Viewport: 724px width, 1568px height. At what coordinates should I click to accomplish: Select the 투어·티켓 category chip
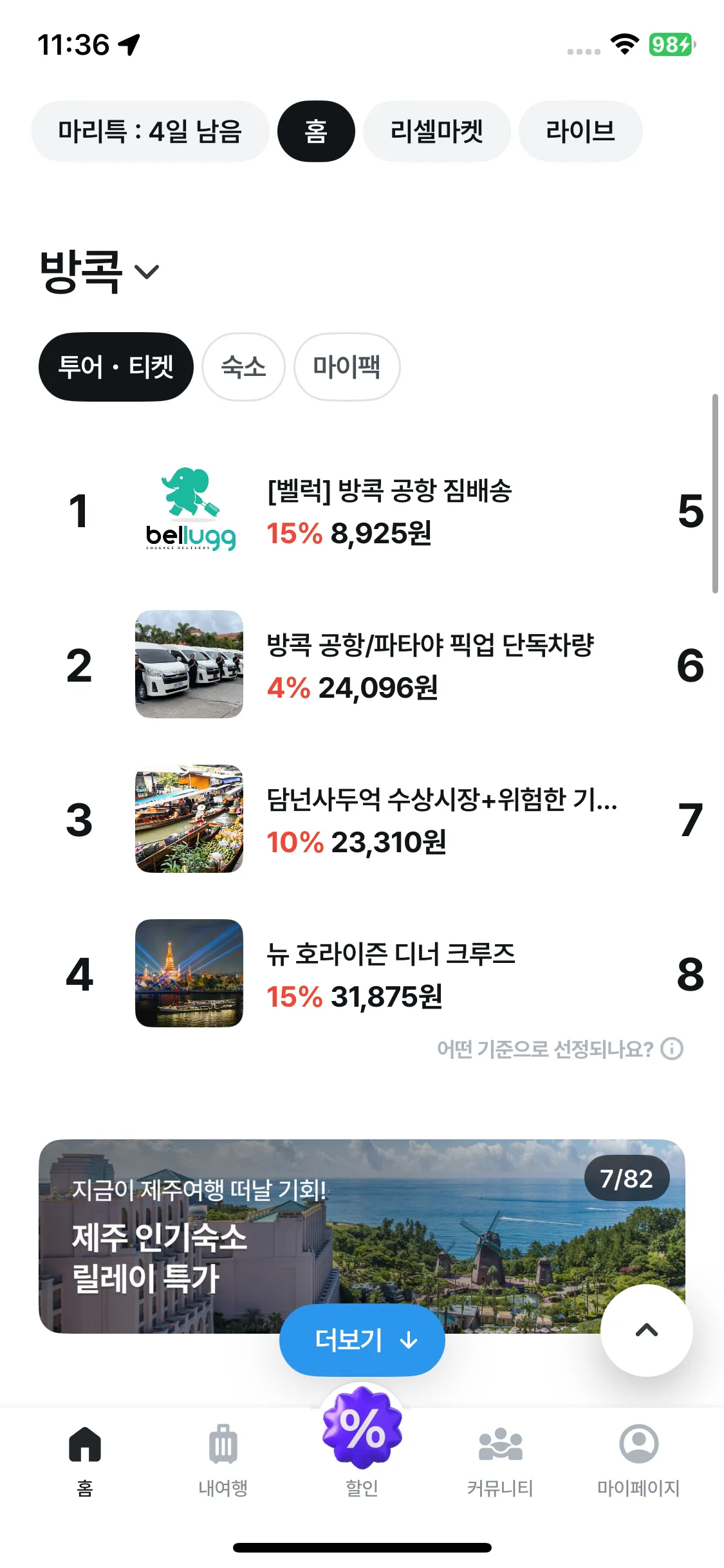(116, 367)
